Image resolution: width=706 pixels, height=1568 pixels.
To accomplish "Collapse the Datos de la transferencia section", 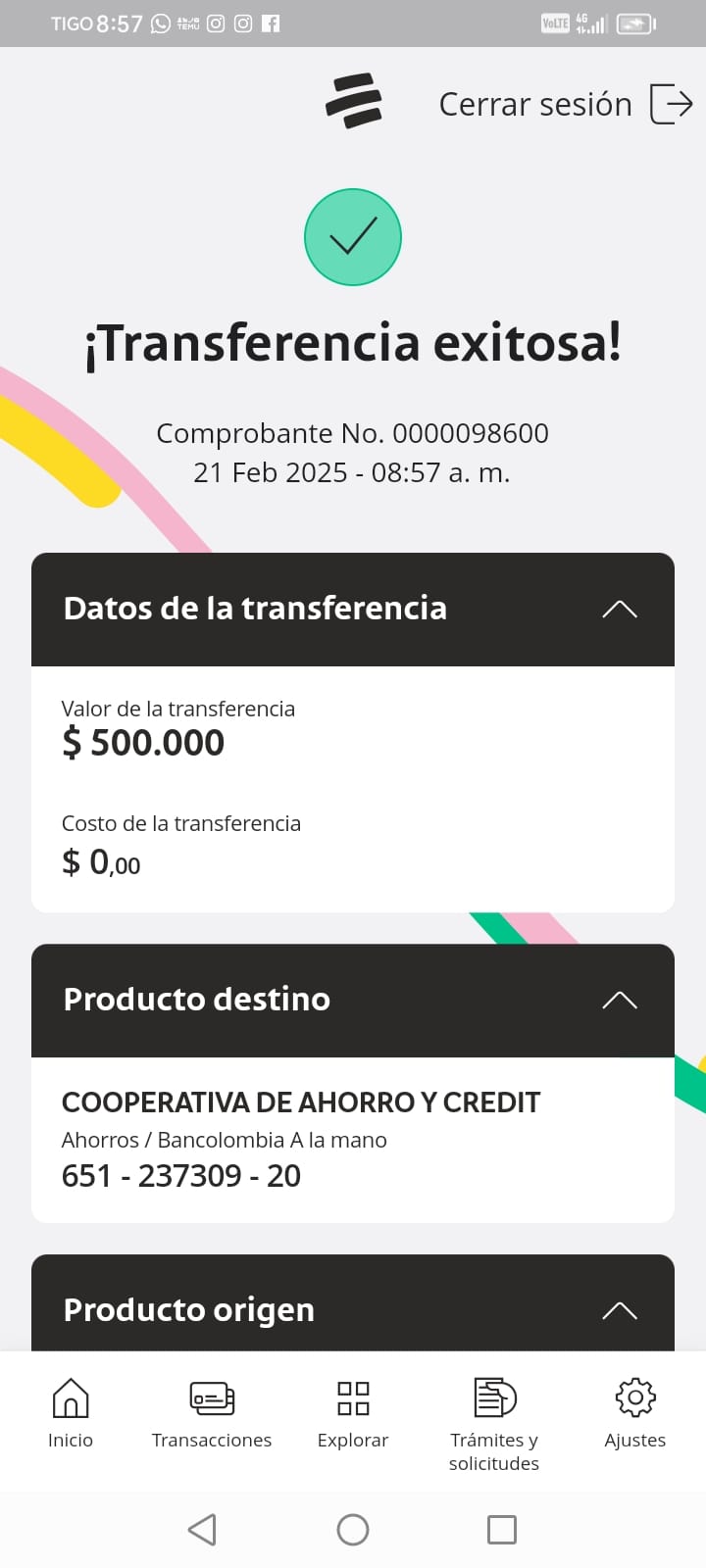I will point(619,610).
